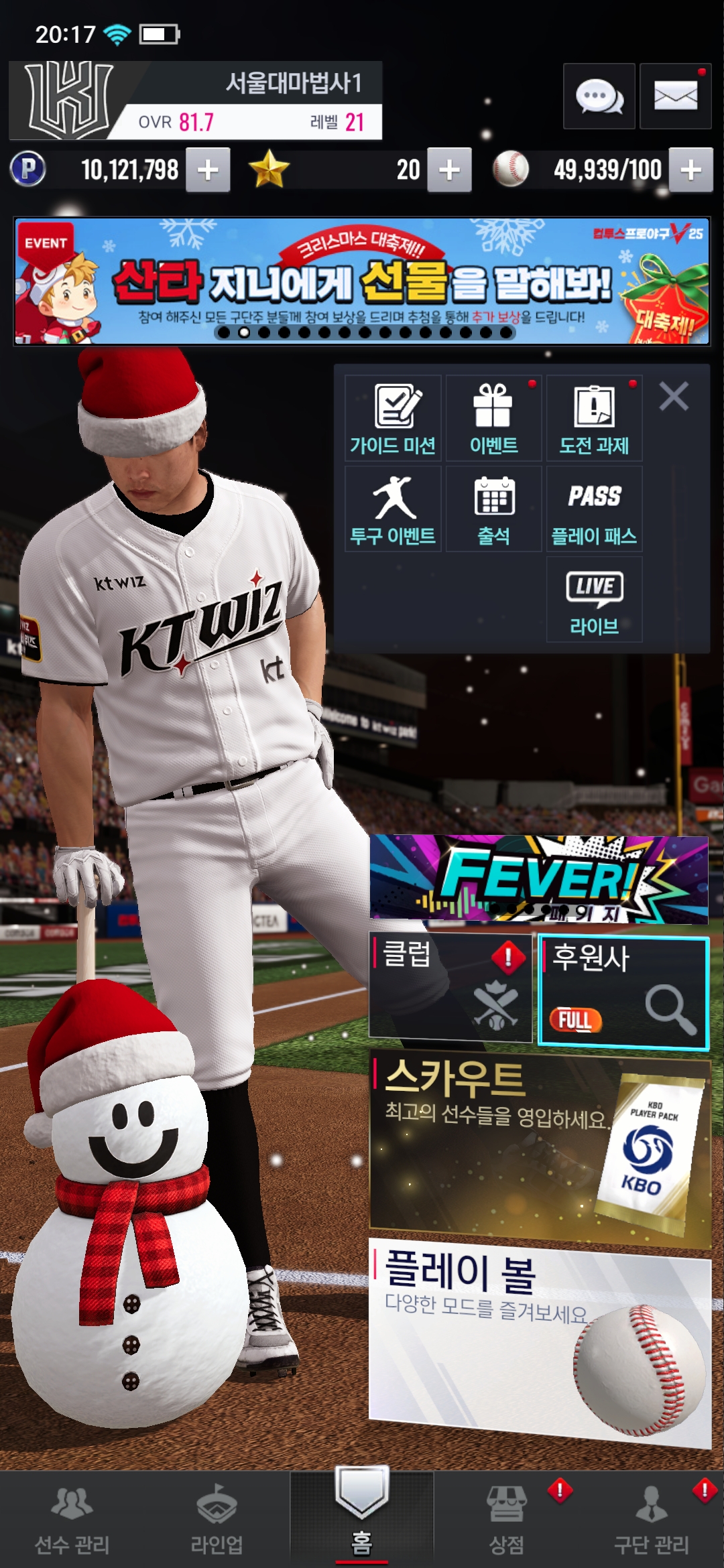Open the 이벤트 gift menu
This screenshot has width=724, height=1568.
click(493, 419)
